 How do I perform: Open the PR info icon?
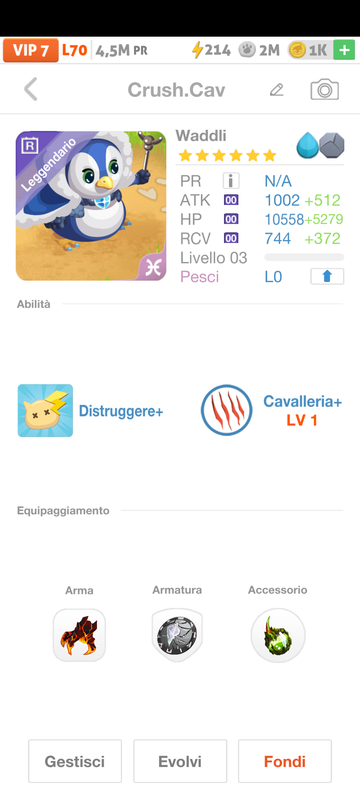coord(231,181)
